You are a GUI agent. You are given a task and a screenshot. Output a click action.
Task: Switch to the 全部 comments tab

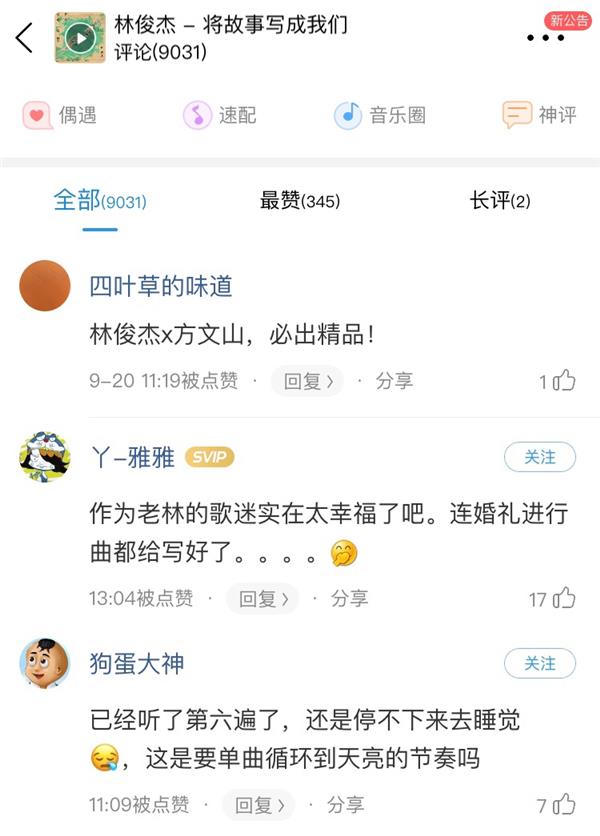pos(99,202)
